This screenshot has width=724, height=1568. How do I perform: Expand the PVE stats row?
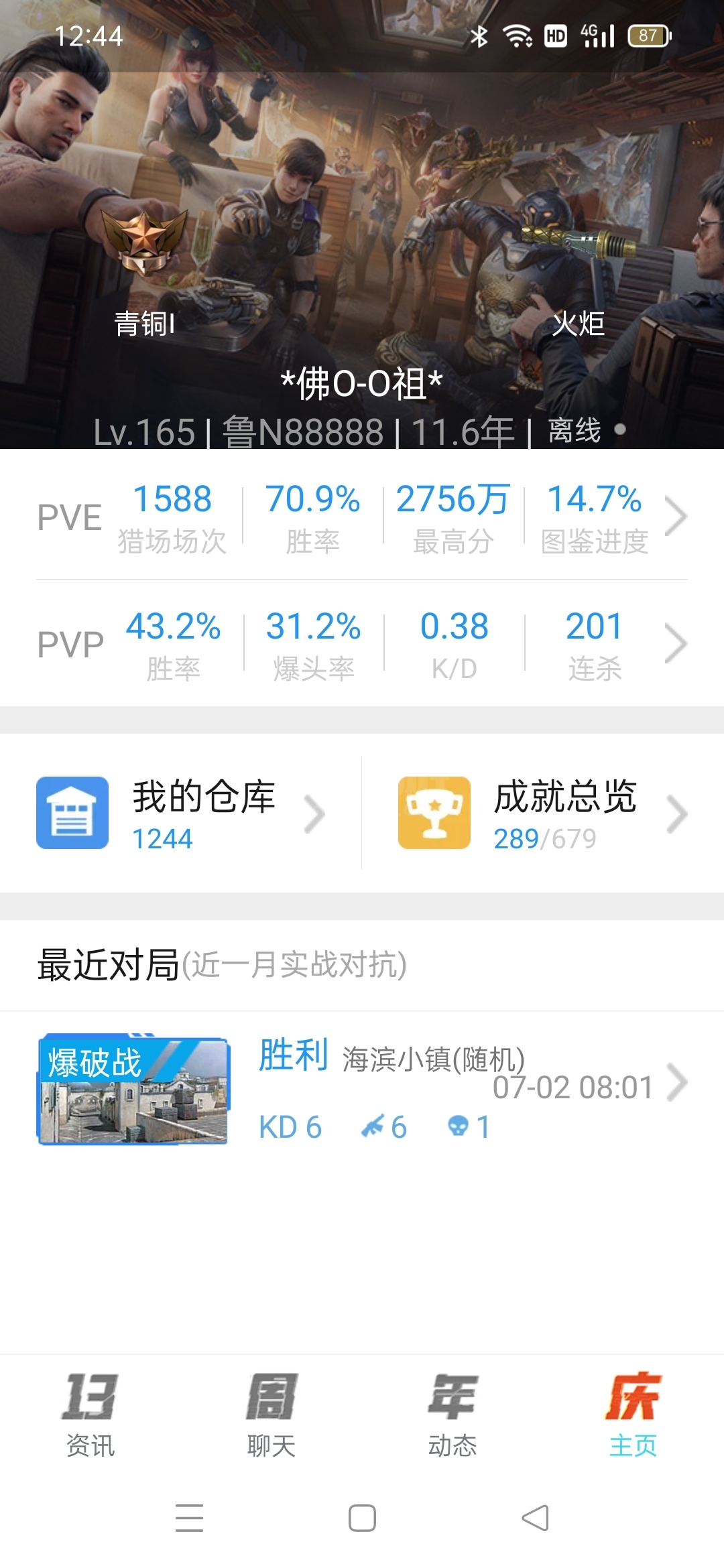click(x=676, y=517)
